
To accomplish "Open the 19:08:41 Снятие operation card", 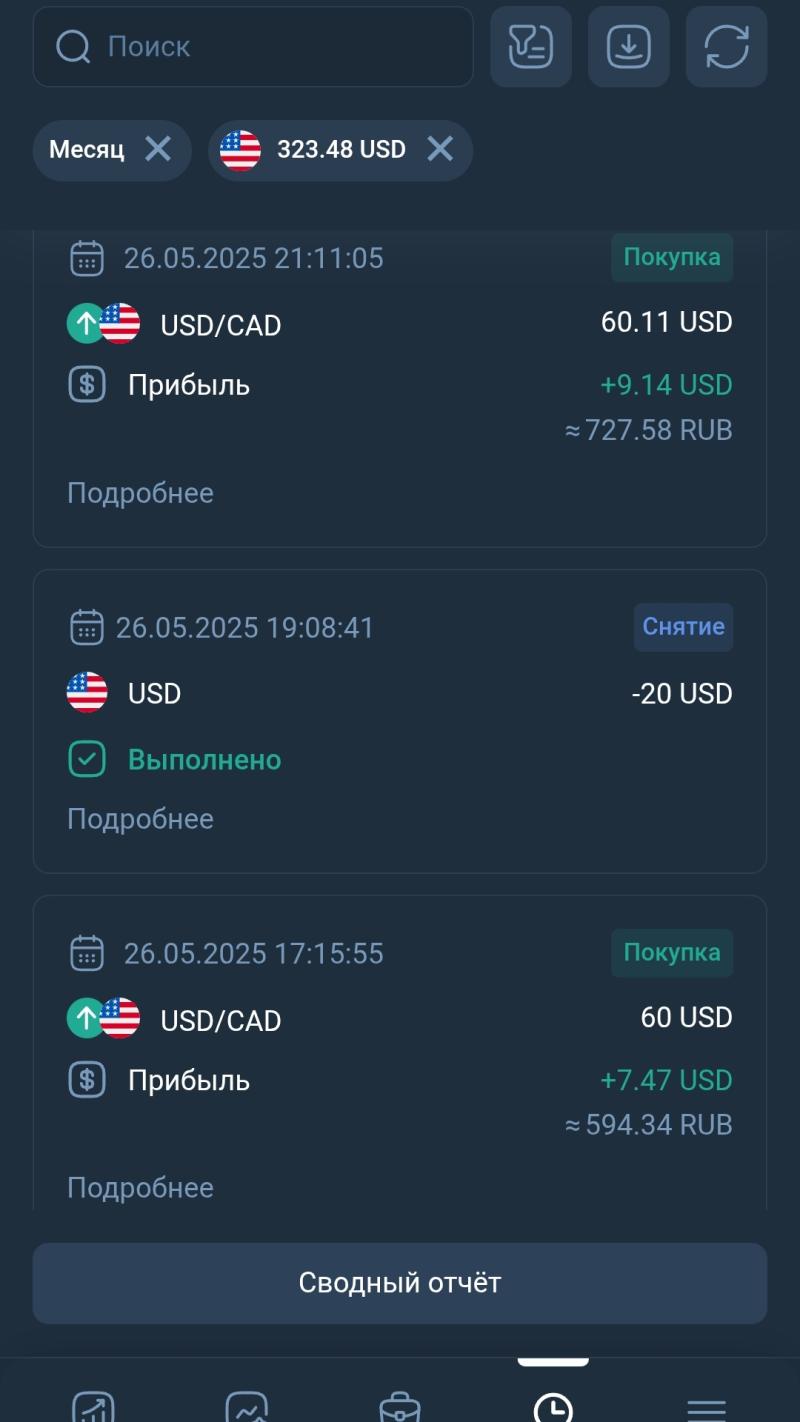I will click(400, 721).
